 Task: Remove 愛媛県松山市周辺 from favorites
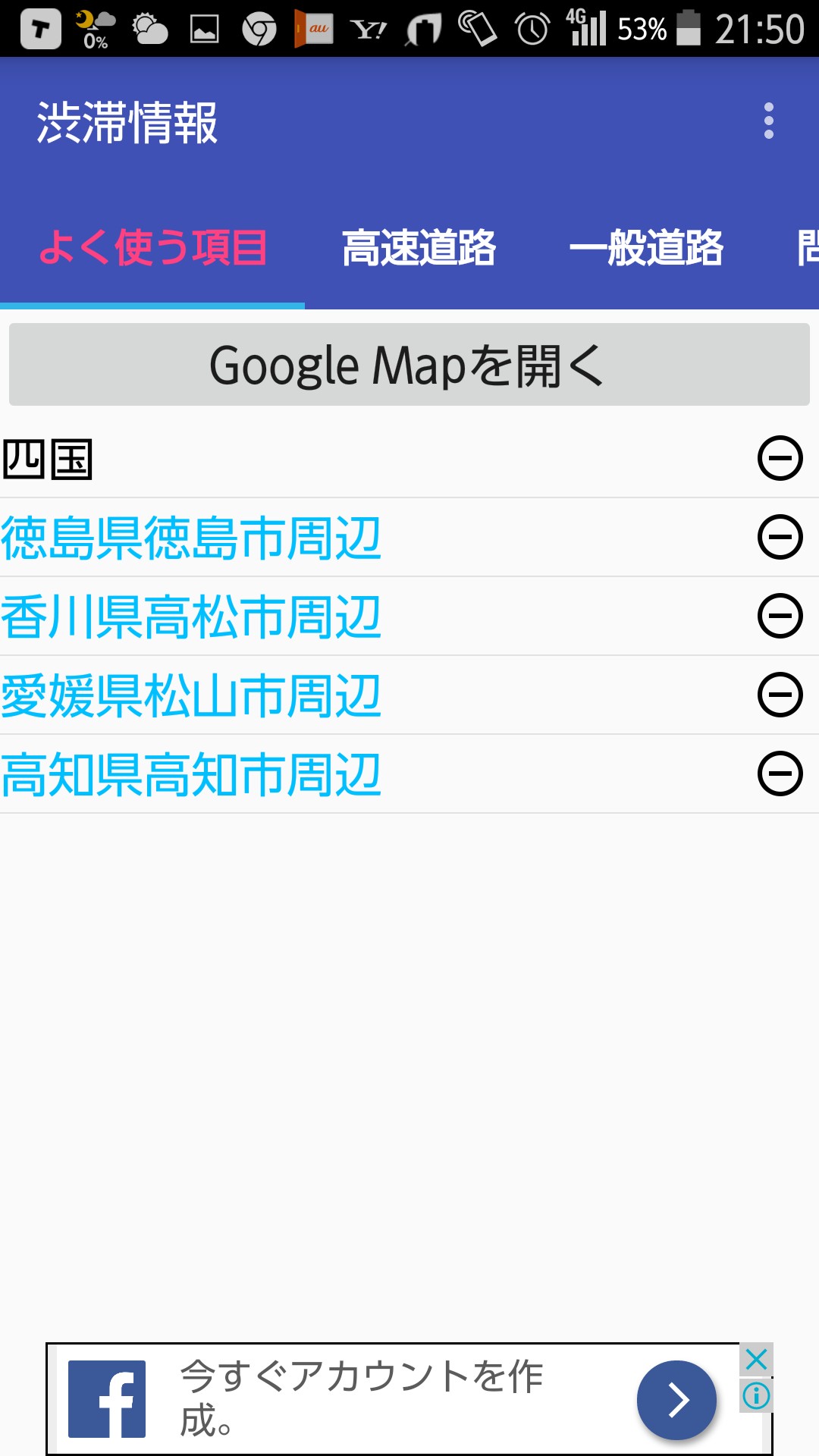pyautogui.click(x=780, y=695)
